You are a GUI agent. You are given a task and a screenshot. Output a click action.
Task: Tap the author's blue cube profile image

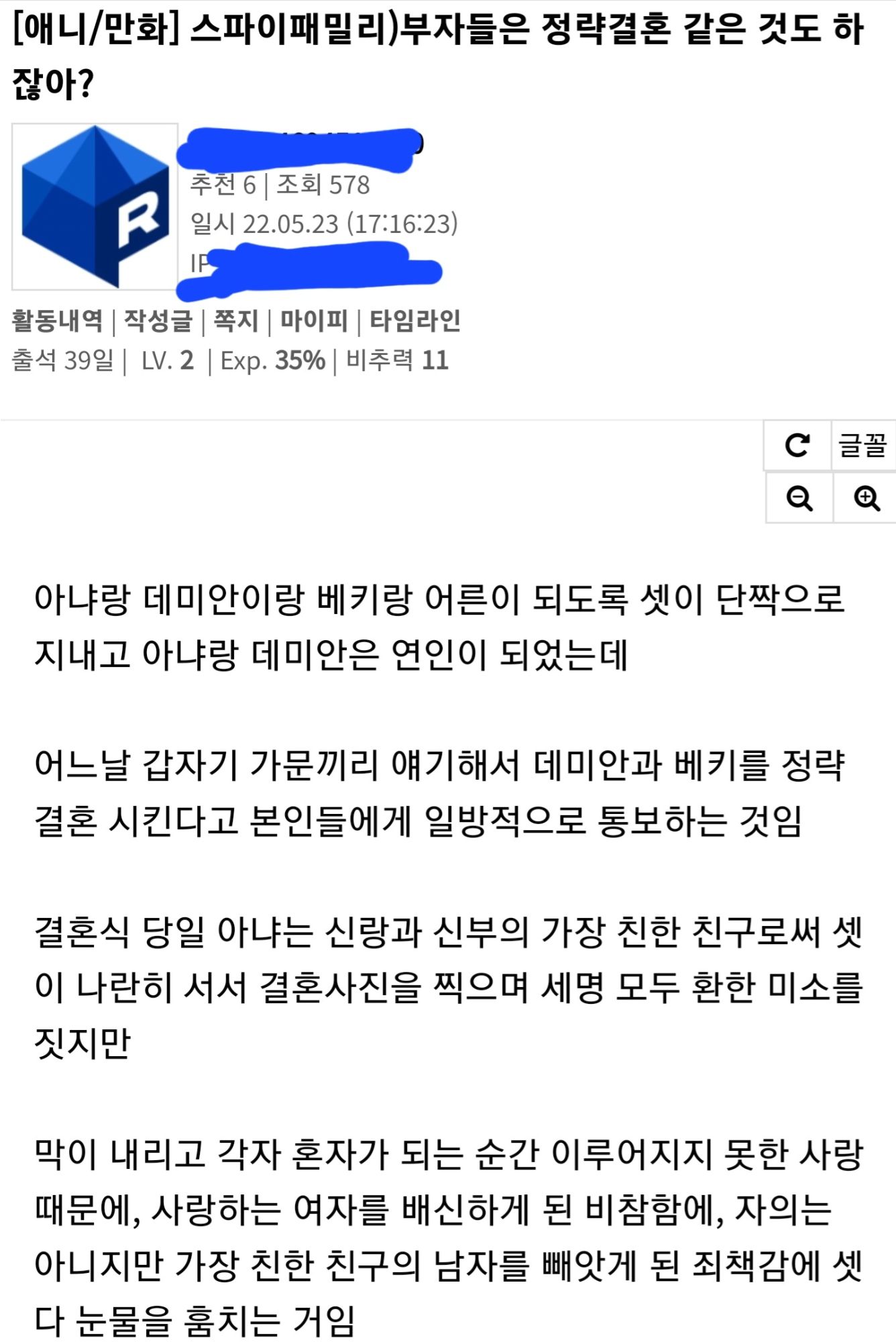[95, 207]
